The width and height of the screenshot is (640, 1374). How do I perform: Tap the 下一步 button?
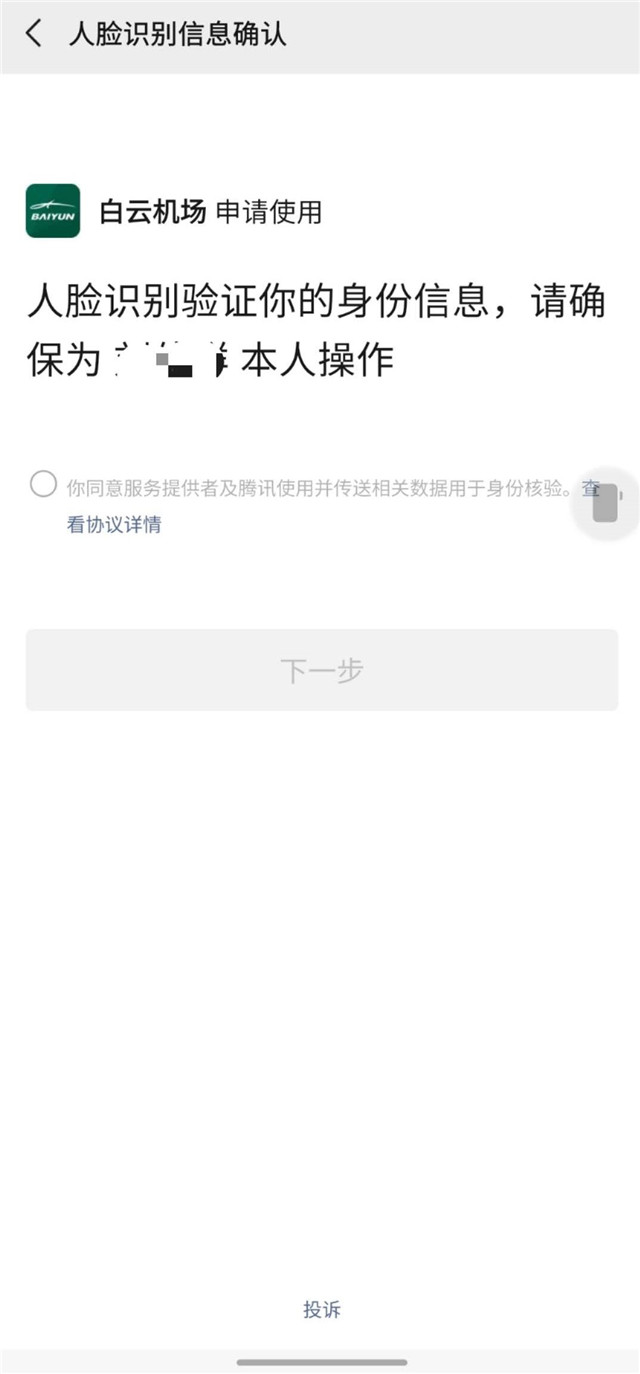[x=322, y=670]
